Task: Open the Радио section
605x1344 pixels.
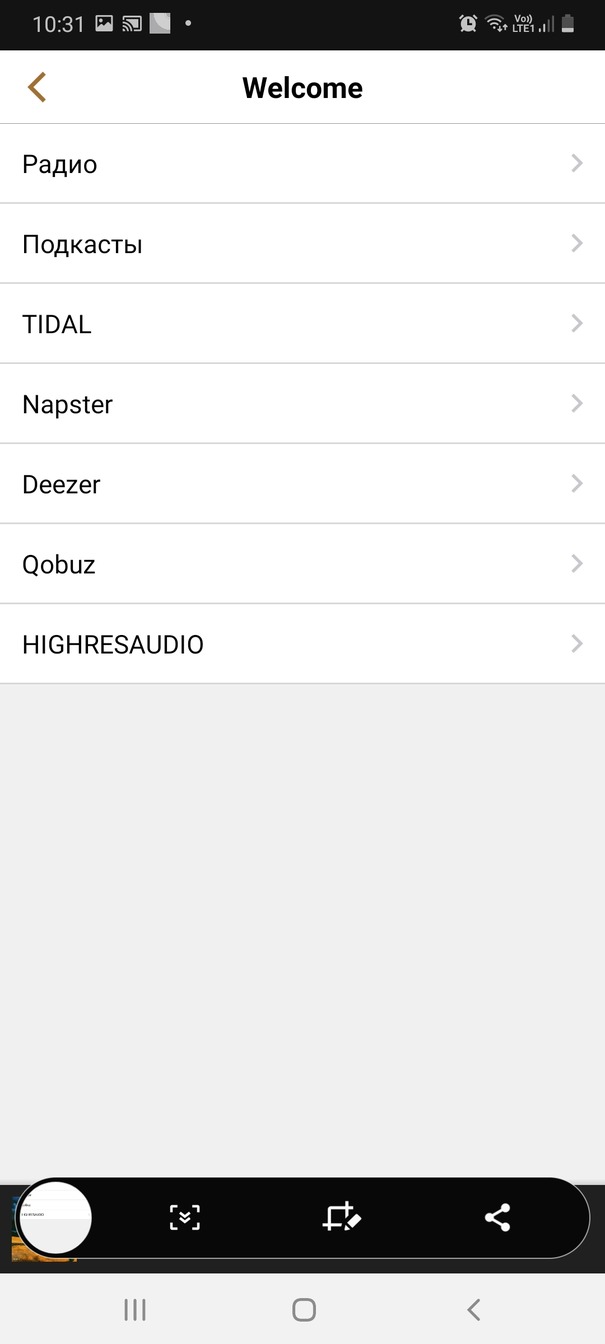Action: 302,164
